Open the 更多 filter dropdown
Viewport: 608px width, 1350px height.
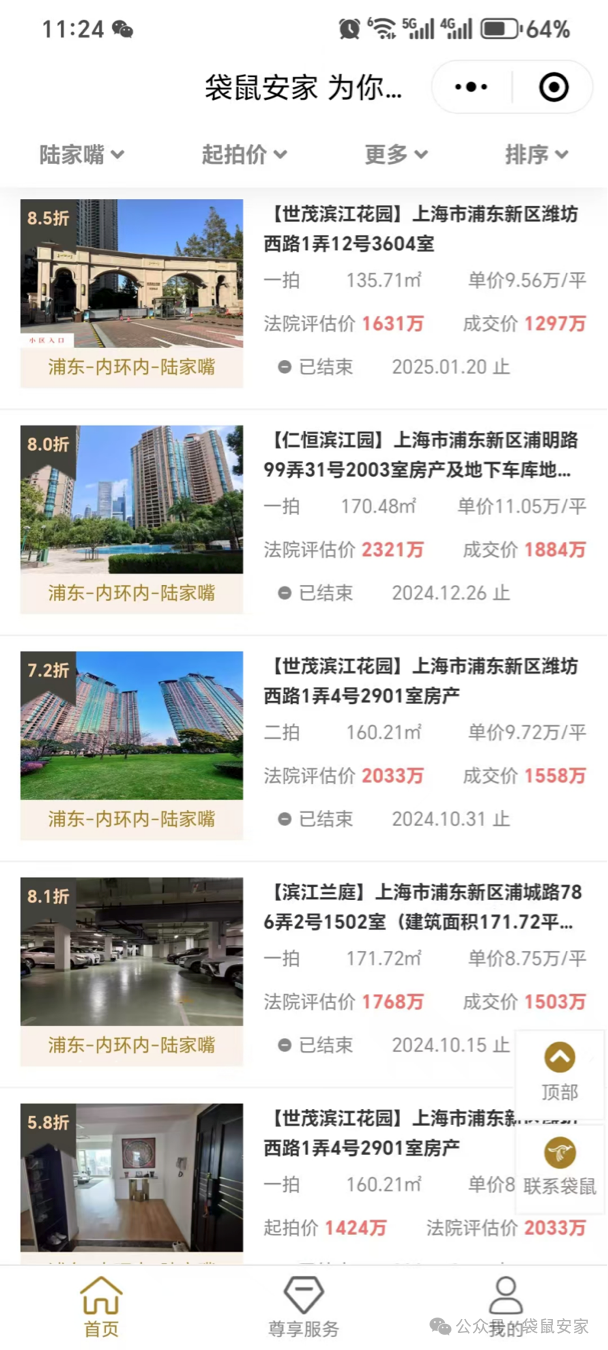pyautogui.click(x=396, y=154)
